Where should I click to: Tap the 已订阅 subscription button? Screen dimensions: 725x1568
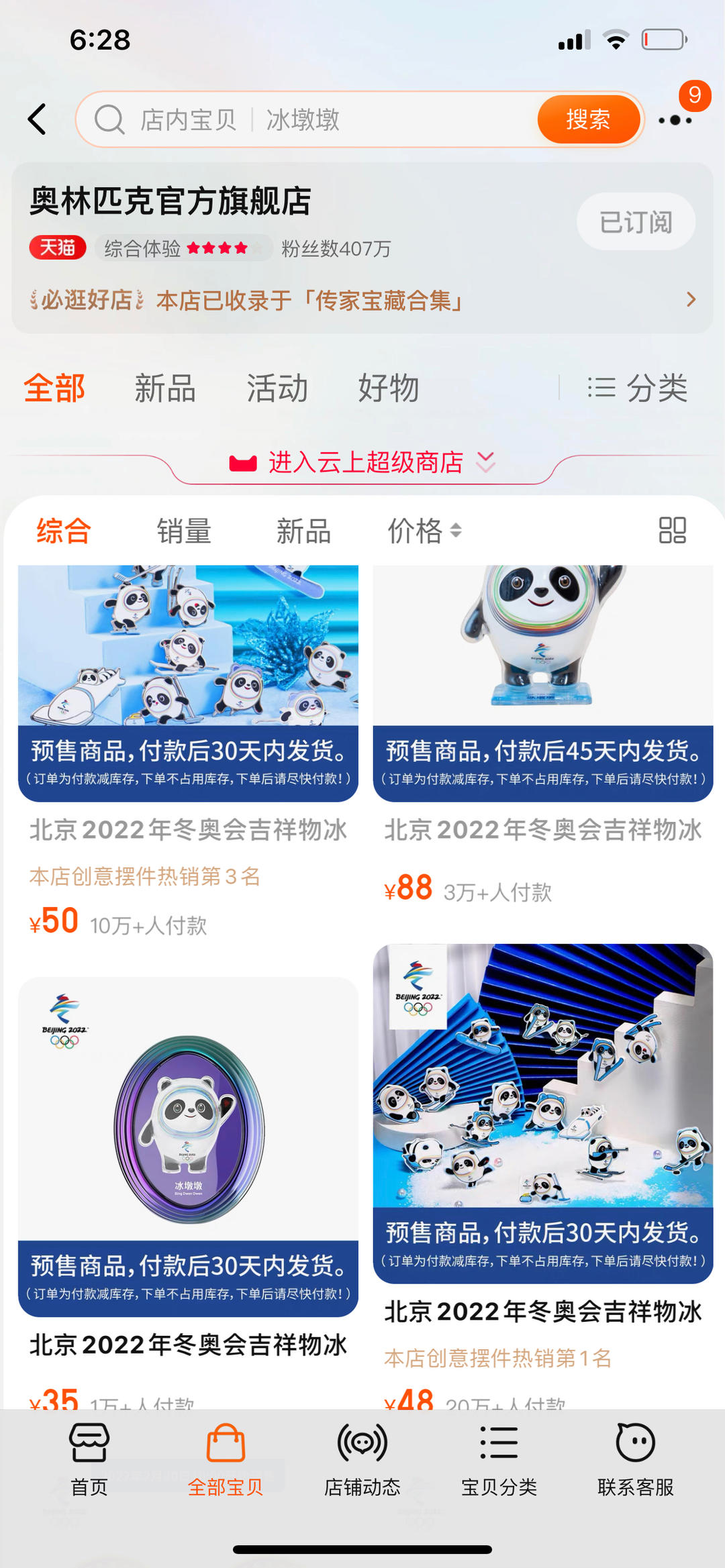pos(635,222)
